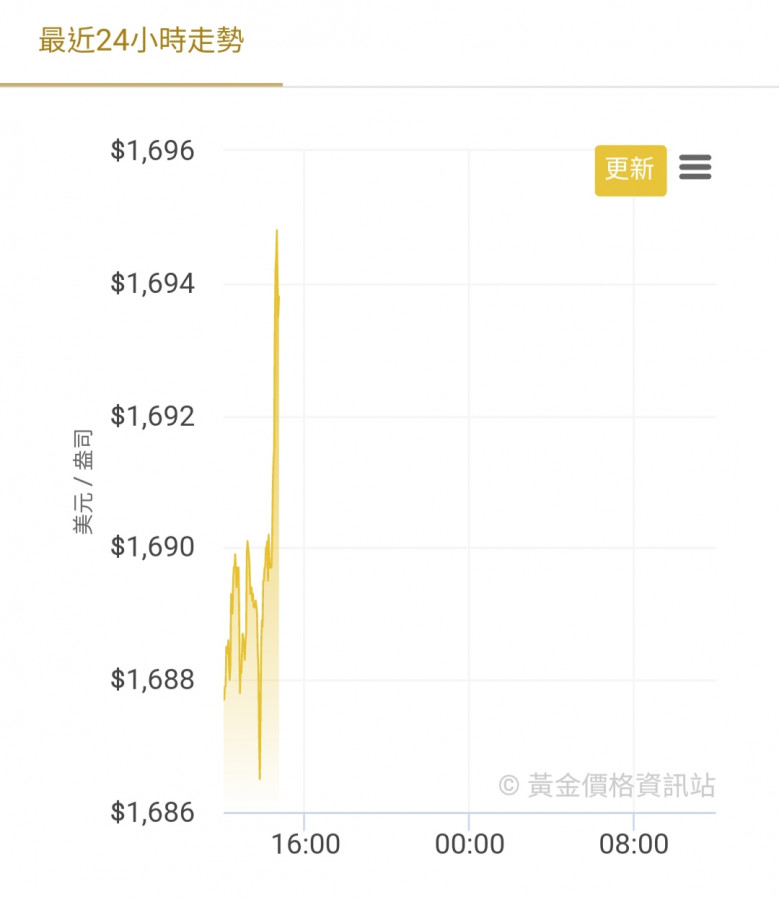
Task: Open the chart hamburger menu
Action: click(695, 167)
